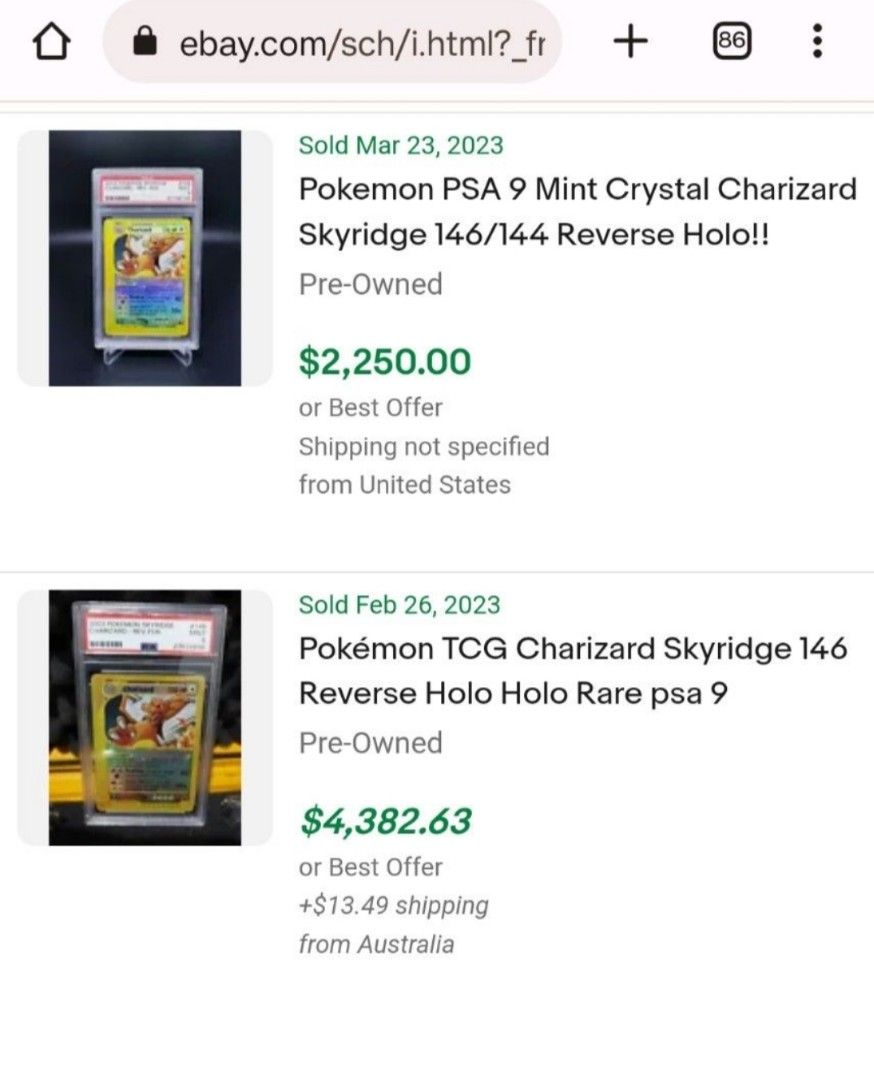The width and height of the screenshot is (874, 1080).
Task: Click the $2,250.00 price text
Action: click(x=383, y=361)
